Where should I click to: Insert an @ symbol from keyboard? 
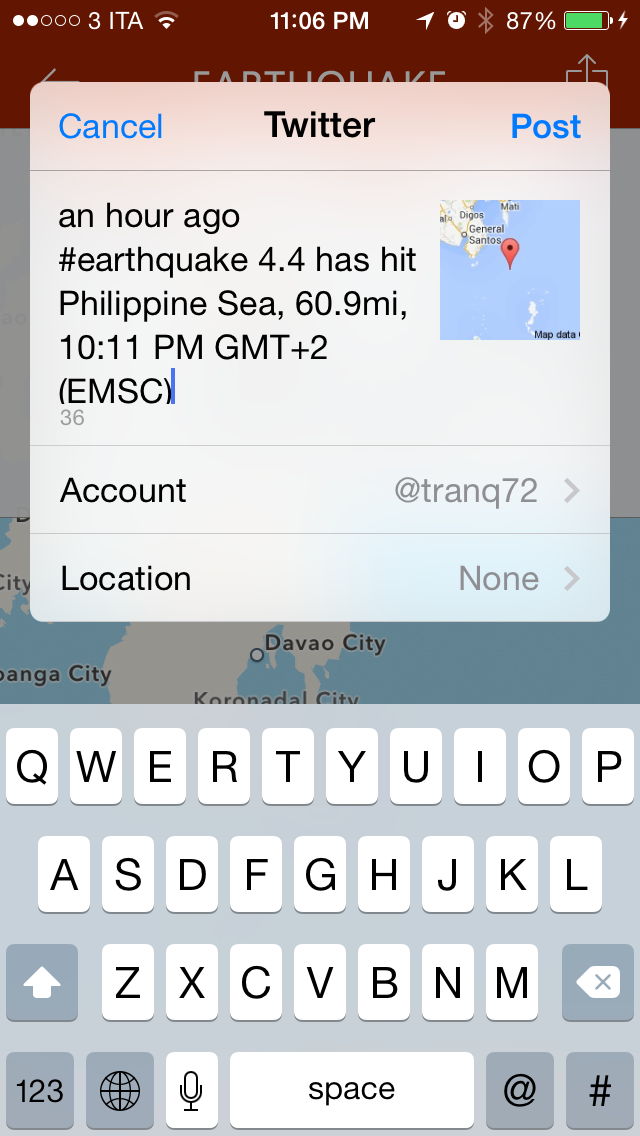[x=520, y=1089]
